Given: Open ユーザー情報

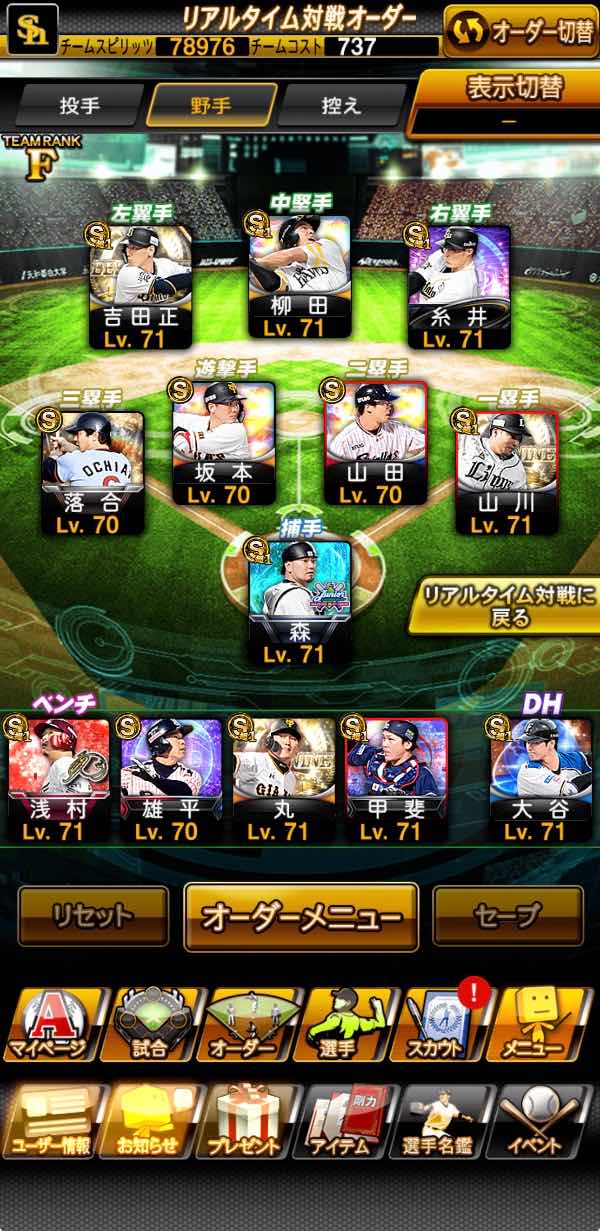Looking at the screenshot, I should (50, 1119).
